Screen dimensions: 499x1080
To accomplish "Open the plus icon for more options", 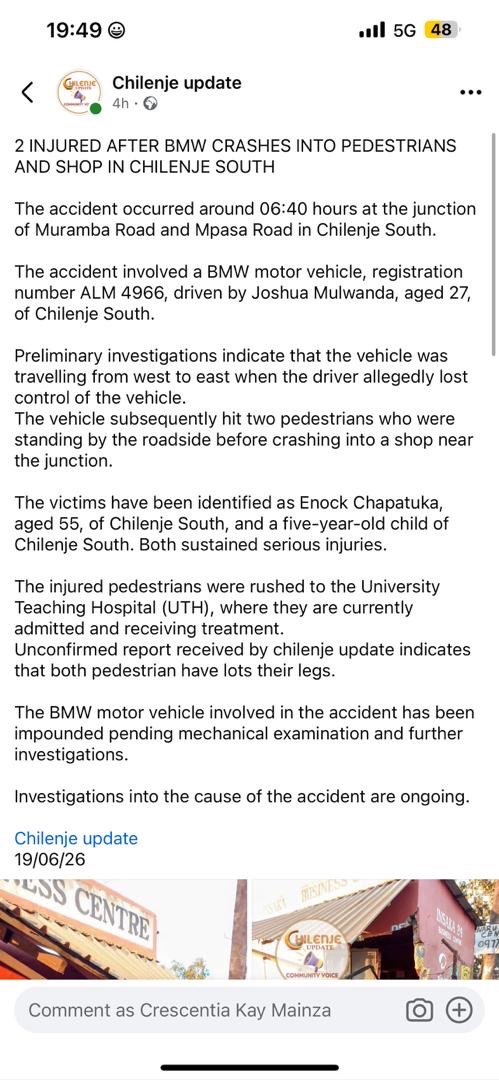I will click(x=459, y=1010).
